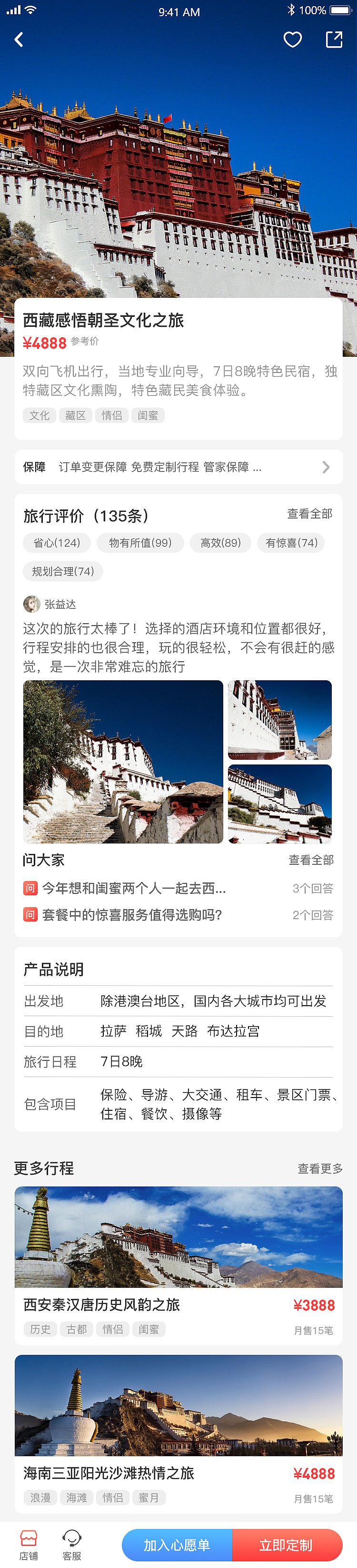This screenshot has width=357, height=1568.
Task: Add trip to wishlist with 加入心愿单
Action: point(177,1545)
